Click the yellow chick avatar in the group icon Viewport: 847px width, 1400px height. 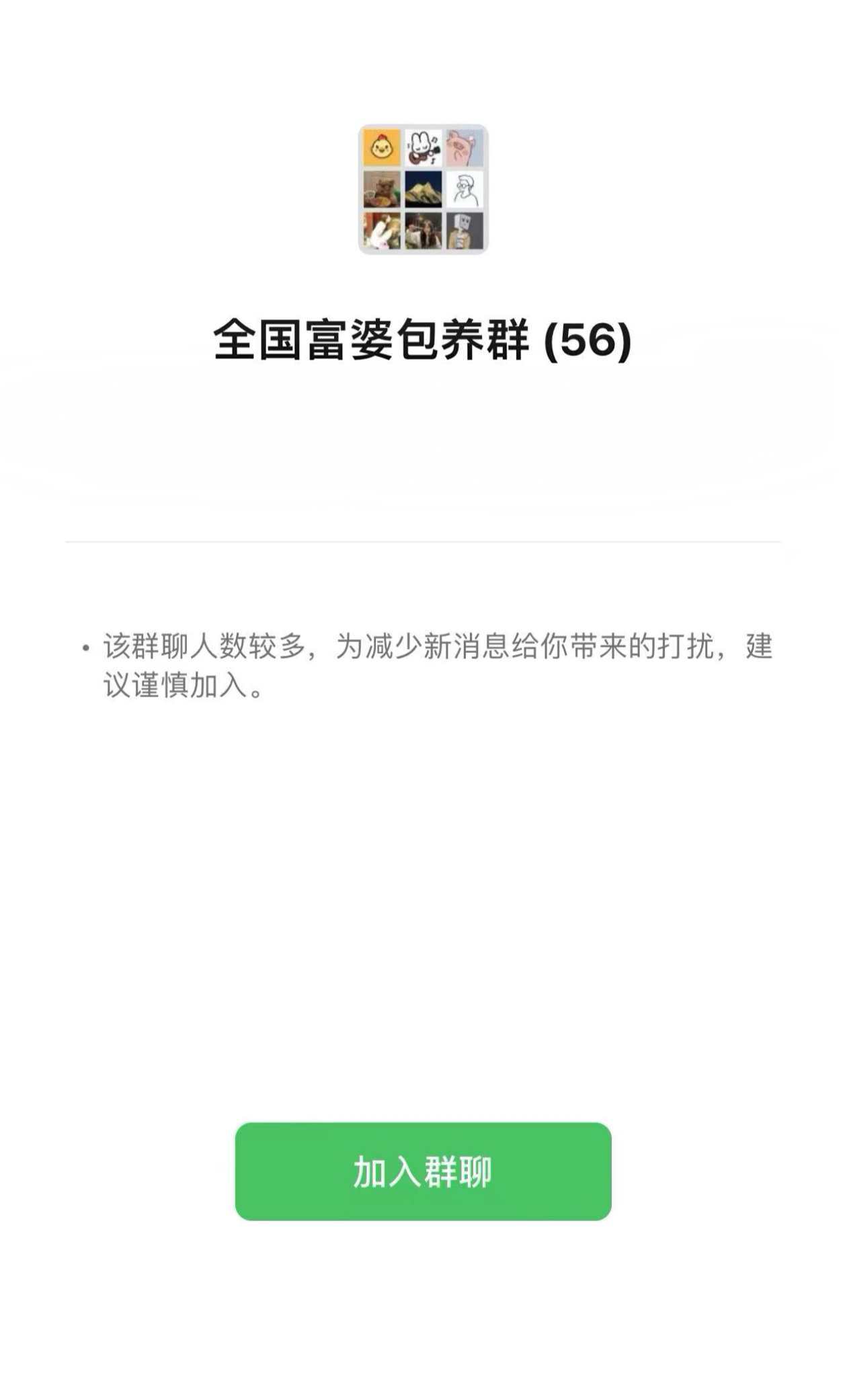pyautogui.click(x=382, y=147)
